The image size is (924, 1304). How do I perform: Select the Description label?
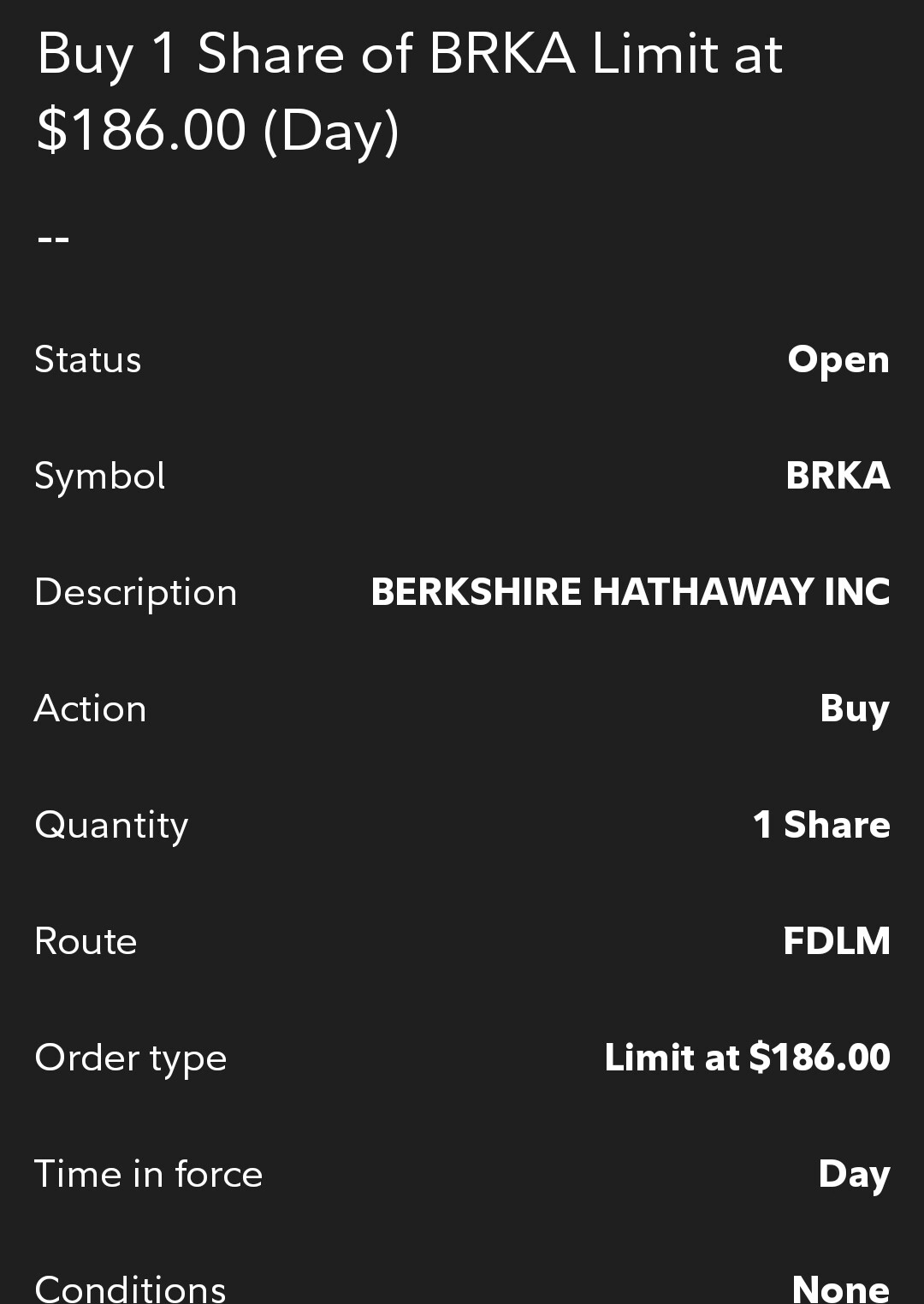click(135, 592)
